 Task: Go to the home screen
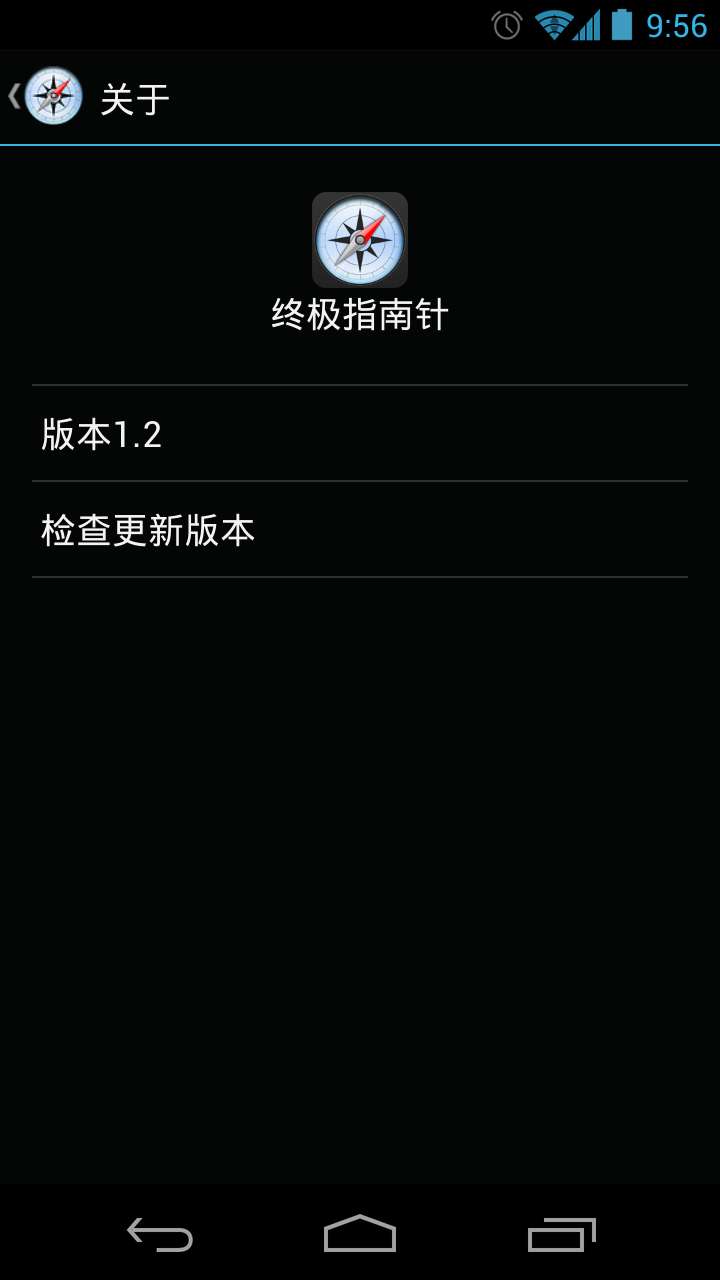[x=360, y=1235]
